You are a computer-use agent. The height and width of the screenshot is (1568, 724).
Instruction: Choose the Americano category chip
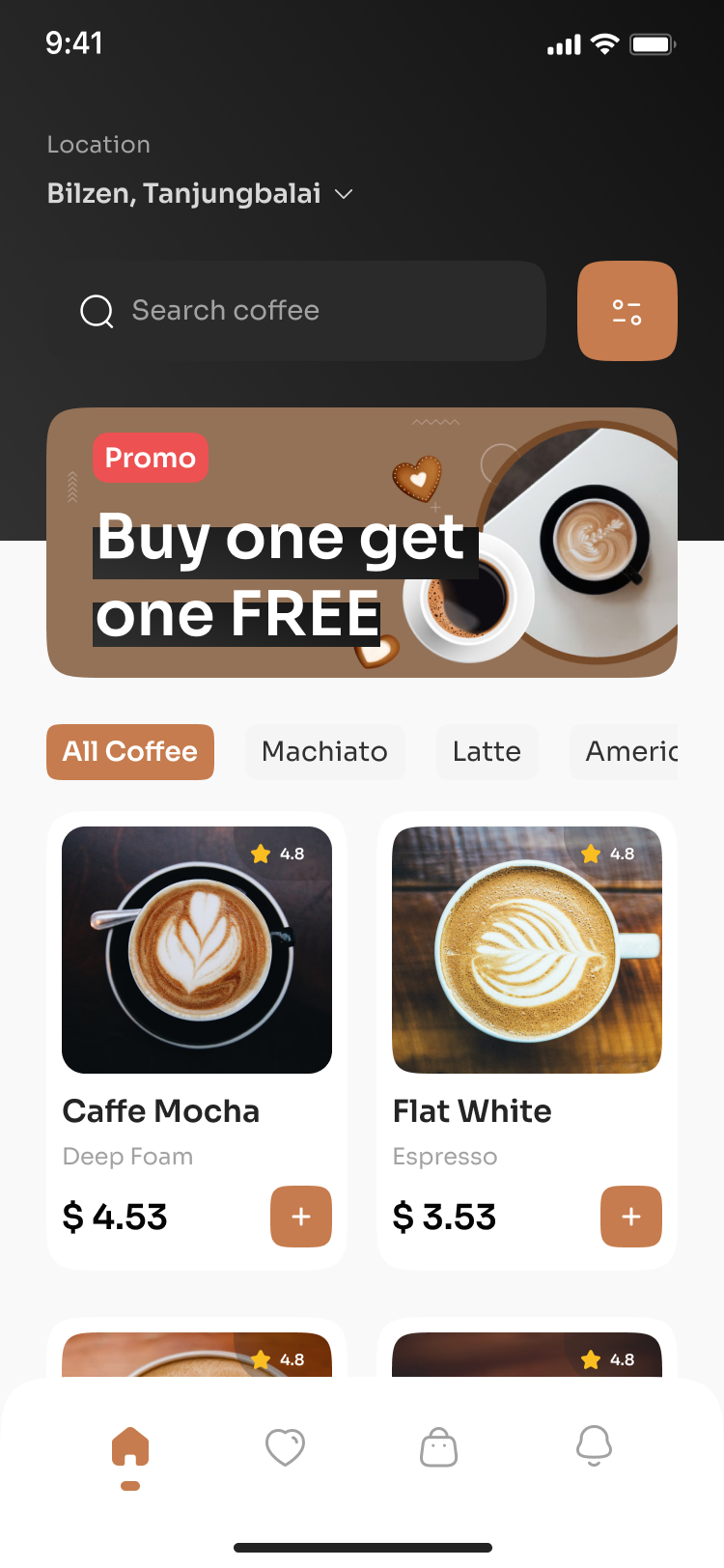(627, 751)
